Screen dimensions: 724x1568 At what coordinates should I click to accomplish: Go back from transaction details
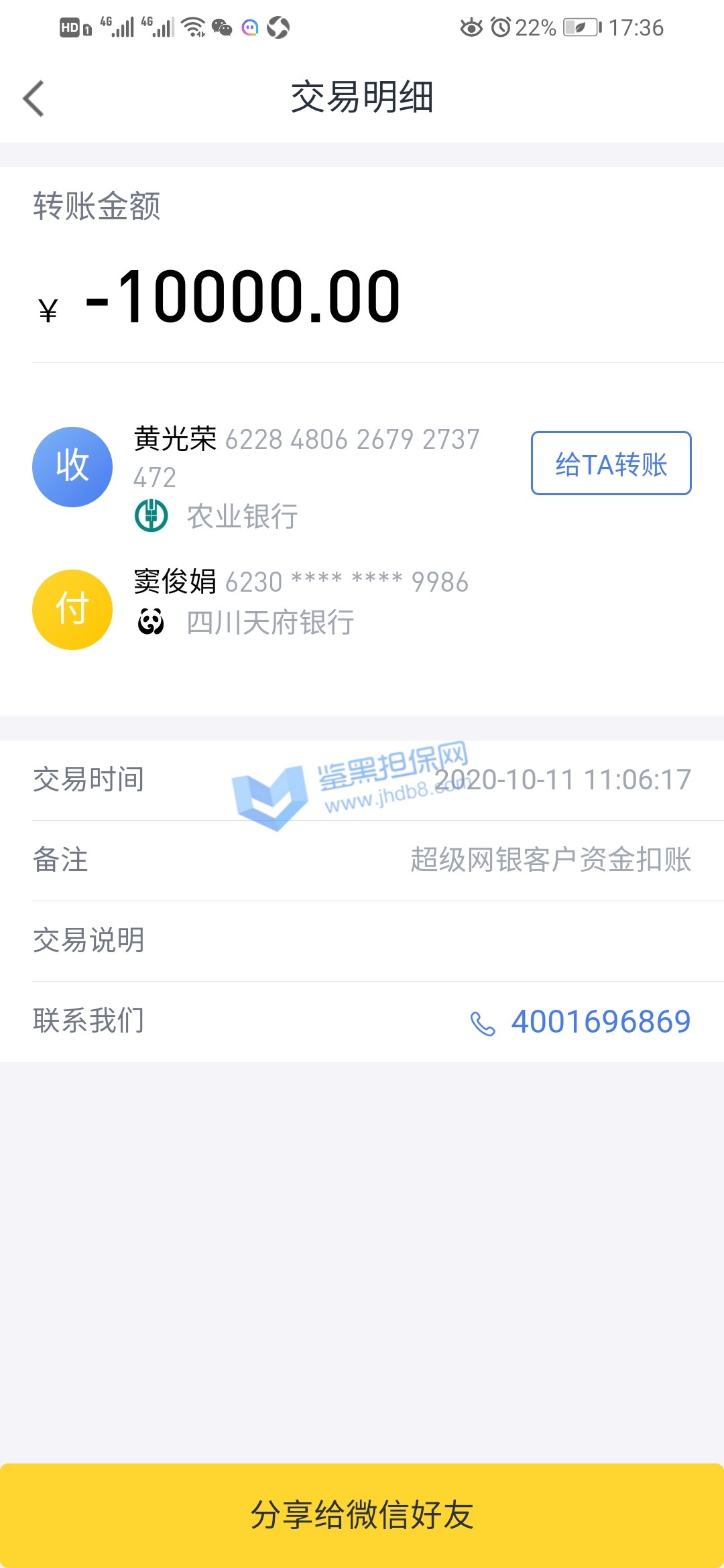(x=34, y=99)
